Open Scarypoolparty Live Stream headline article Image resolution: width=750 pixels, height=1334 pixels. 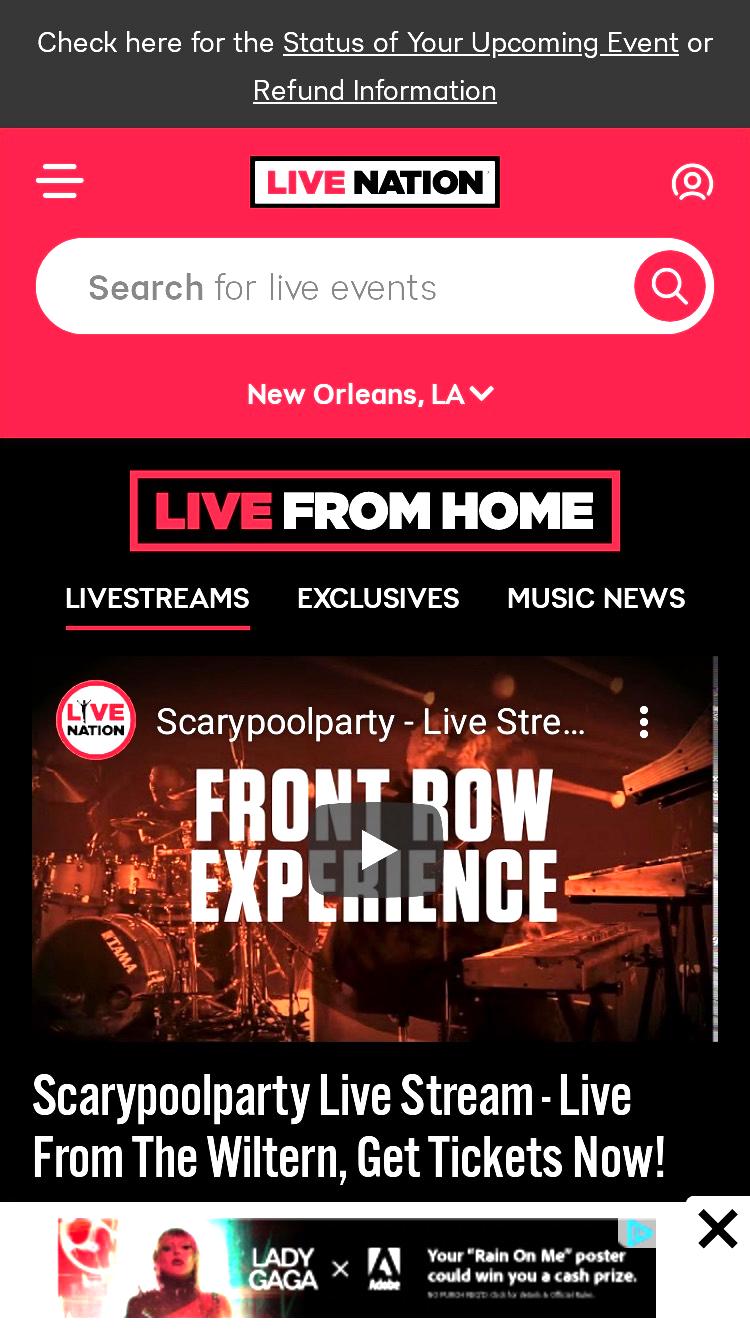[x=350, y=1127]
